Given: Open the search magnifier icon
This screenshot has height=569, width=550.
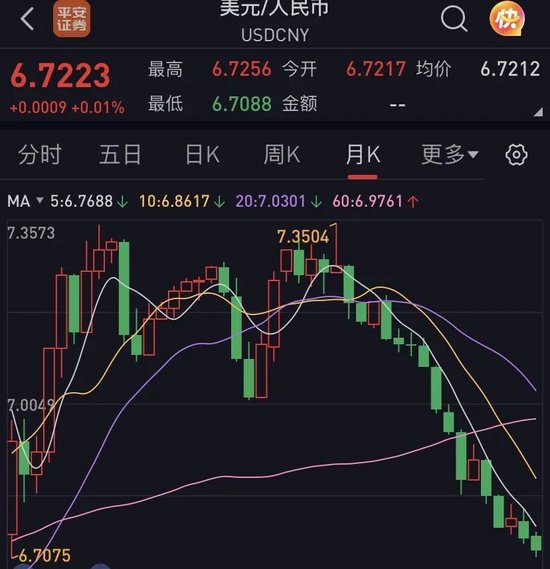Looking at the screenshot, I should (454, 18).
